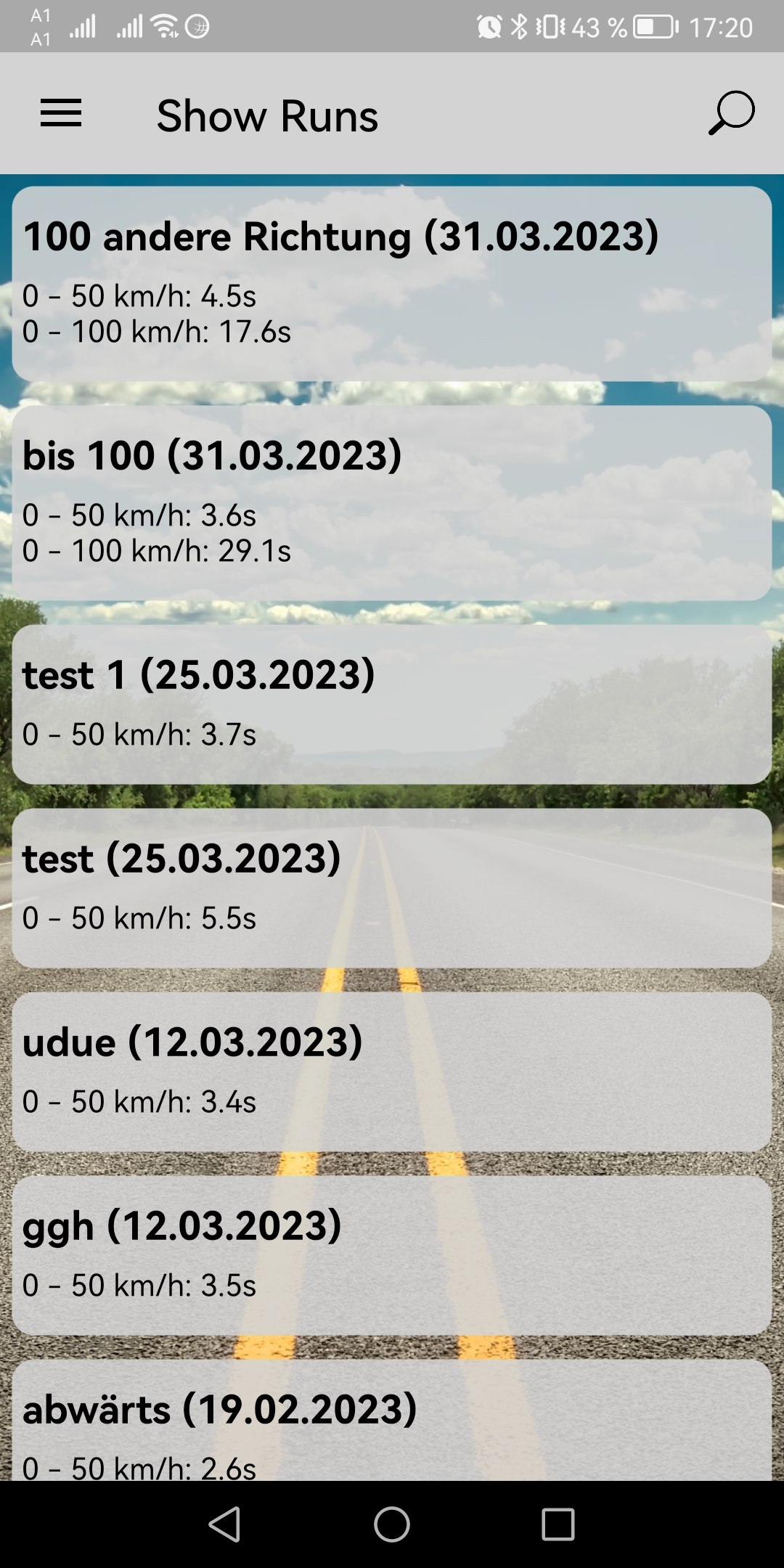
Task: Open the run '100 andere Richtung'
Action: [392, 284]
